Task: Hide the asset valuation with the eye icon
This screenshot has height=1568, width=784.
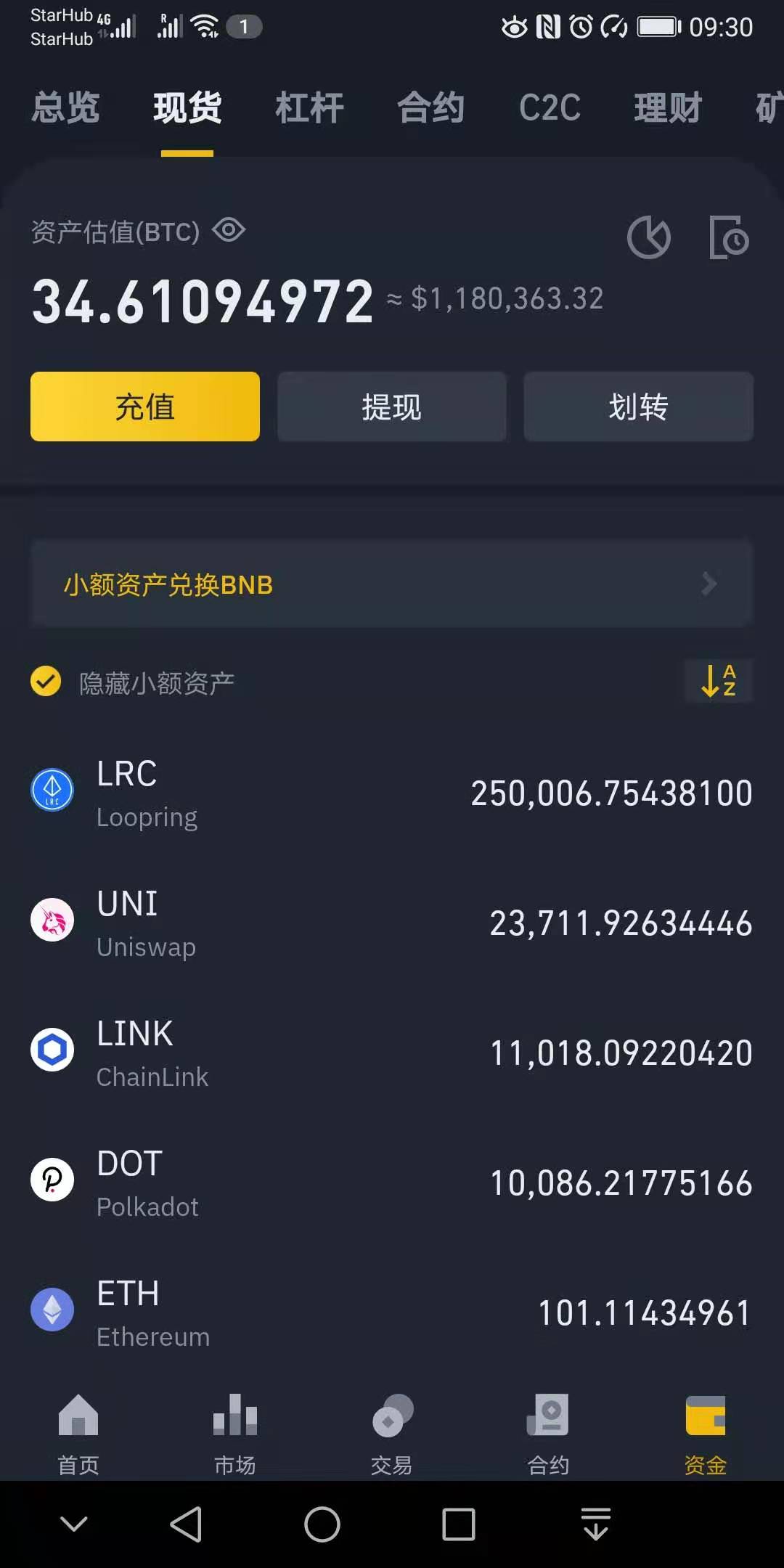Action: pos(229,231)
